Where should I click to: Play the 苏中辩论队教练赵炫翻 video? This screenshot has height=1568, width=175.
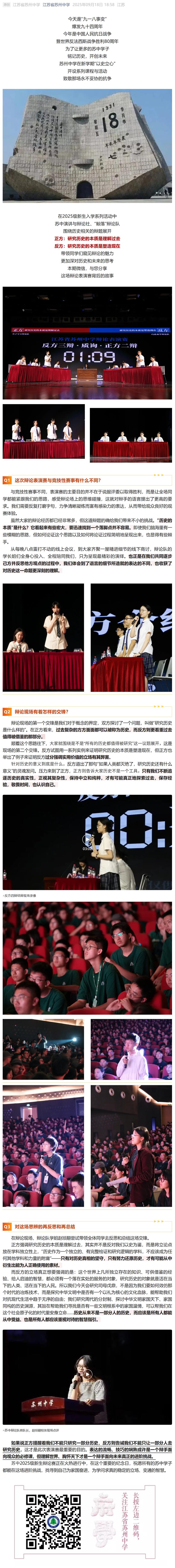87,1373
